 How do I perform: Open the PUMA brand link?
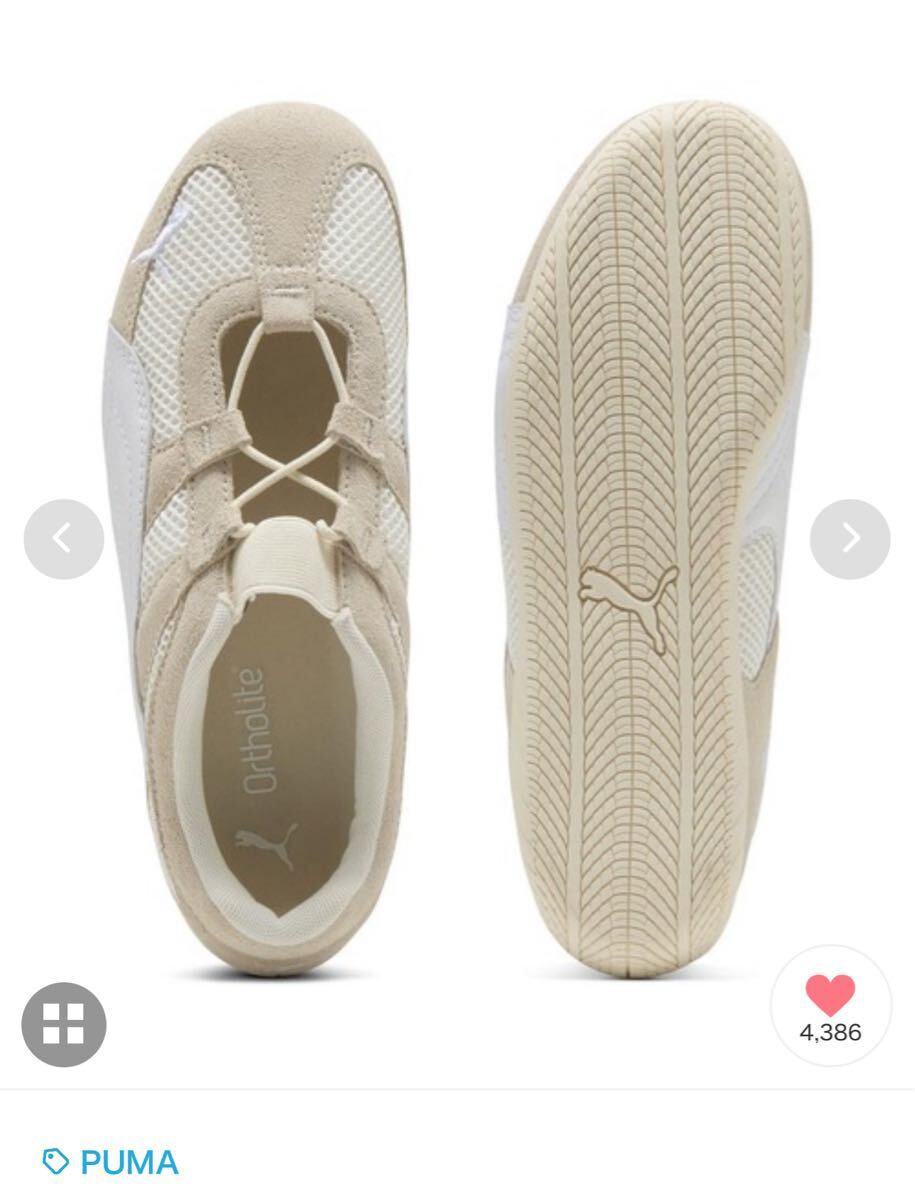(128, 1162)
